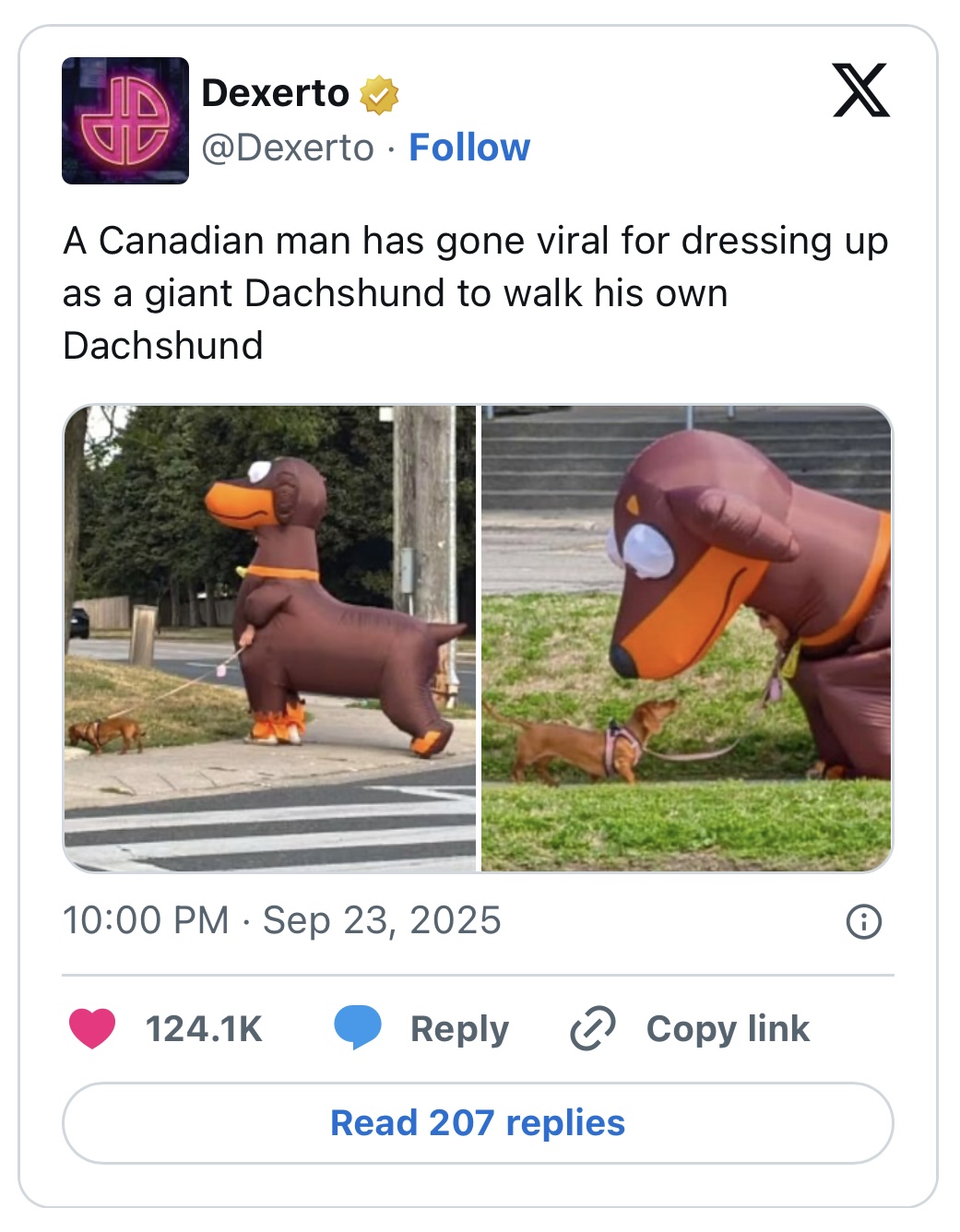Open the right close-up dachshund photo
The height and width of the screenshot is (1232, 960).
coord(686,638)
